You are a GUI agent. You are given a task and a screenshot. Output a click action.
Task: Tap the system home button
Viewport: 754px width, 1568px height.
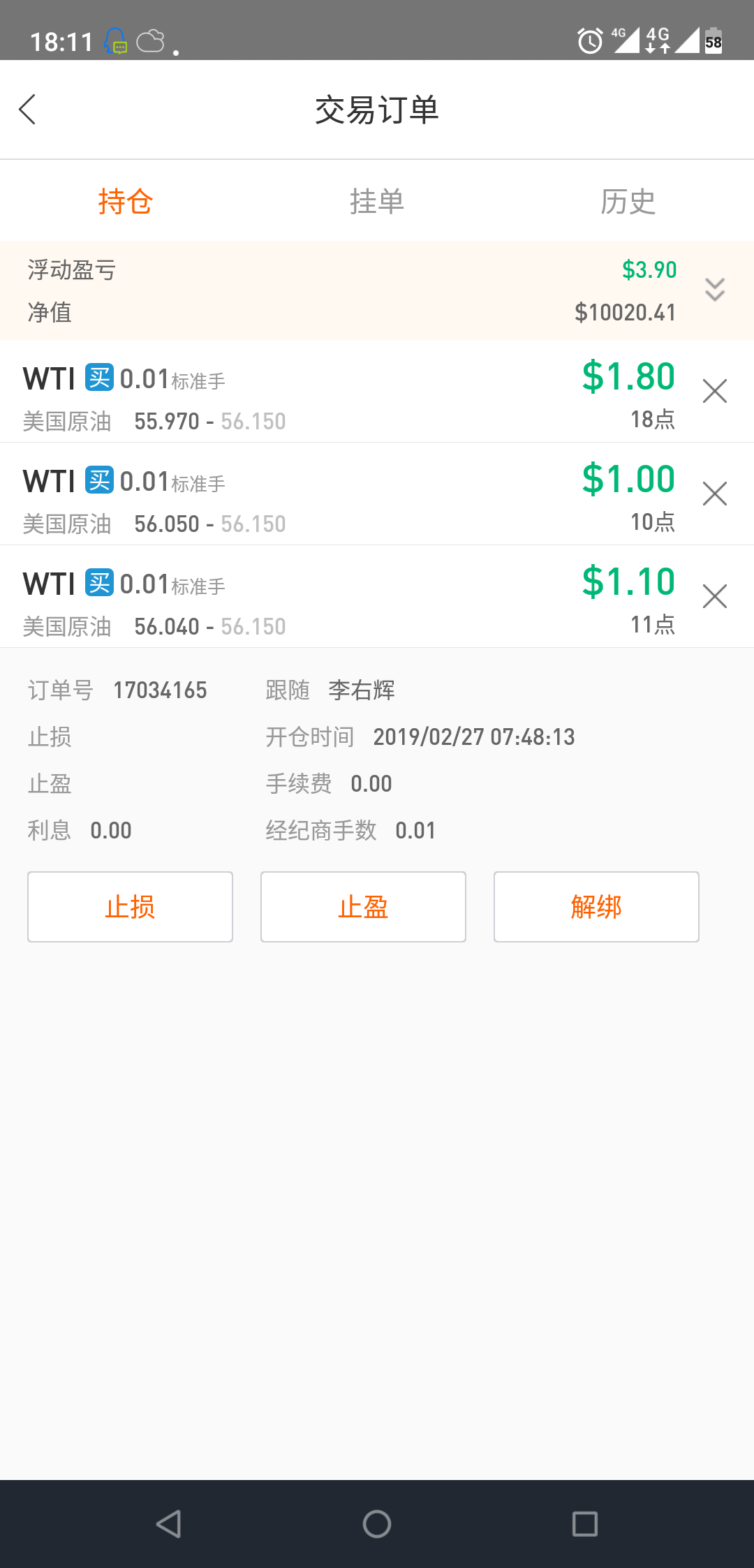coord(377,1524)
